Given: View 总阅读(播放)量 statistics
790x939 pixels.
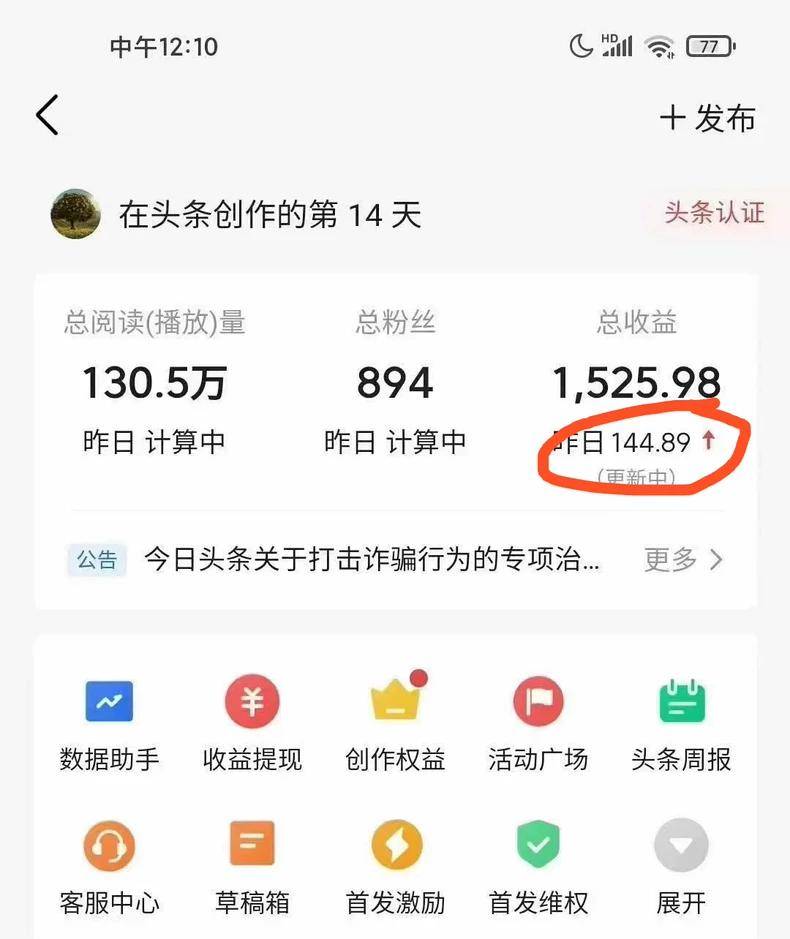Looking at the screenshot, I should (x=154, y=383).
